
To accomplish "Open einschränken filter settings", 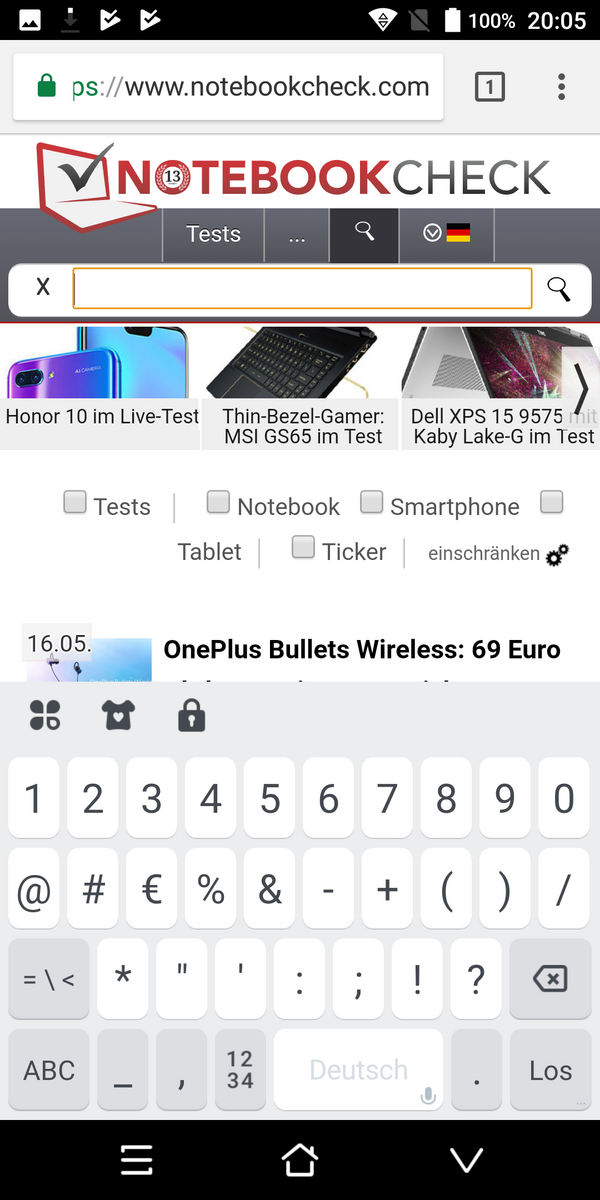I will tap(499, 554).
